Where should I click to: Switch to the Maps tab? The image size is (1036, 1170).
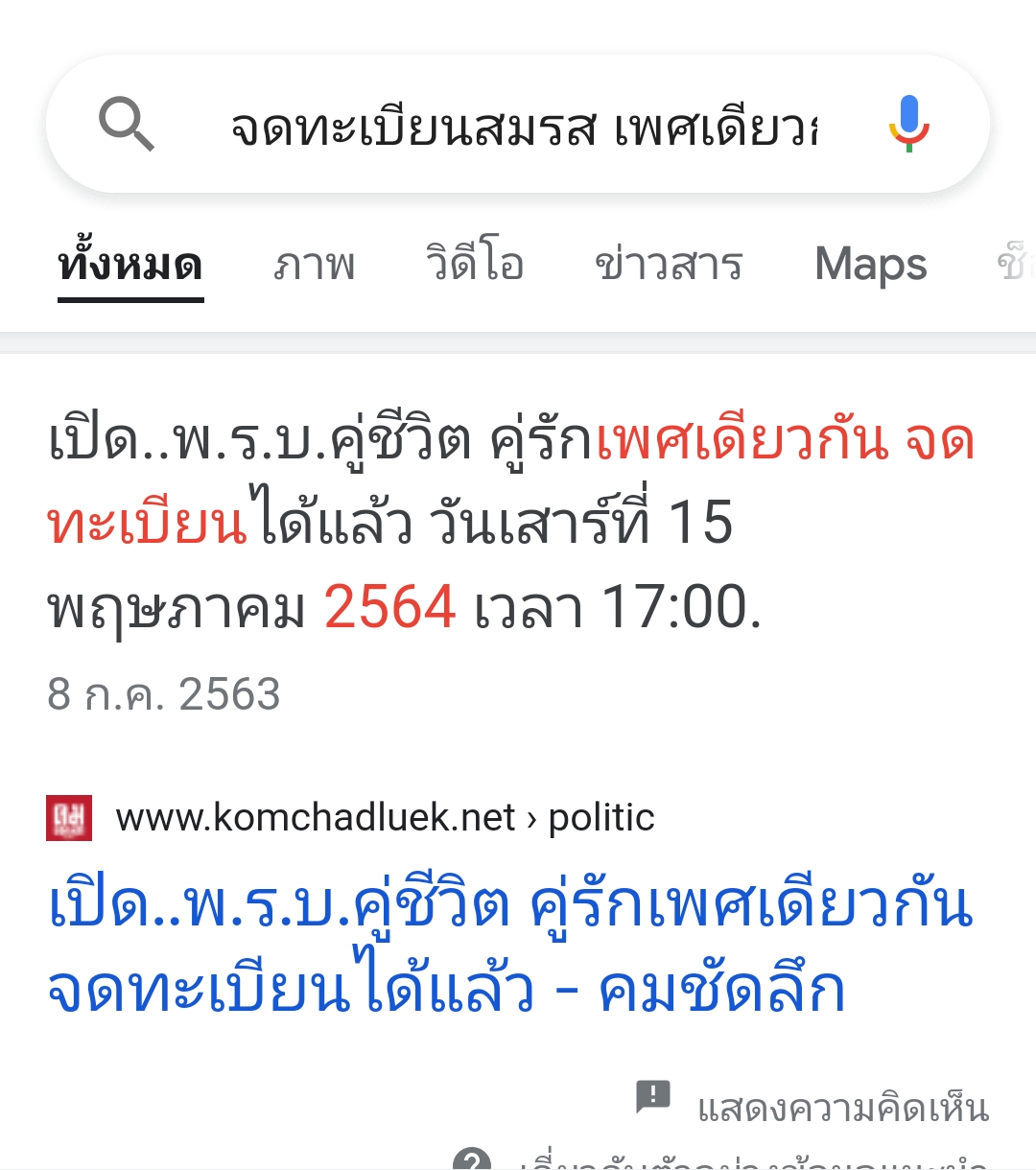(871, 264)
